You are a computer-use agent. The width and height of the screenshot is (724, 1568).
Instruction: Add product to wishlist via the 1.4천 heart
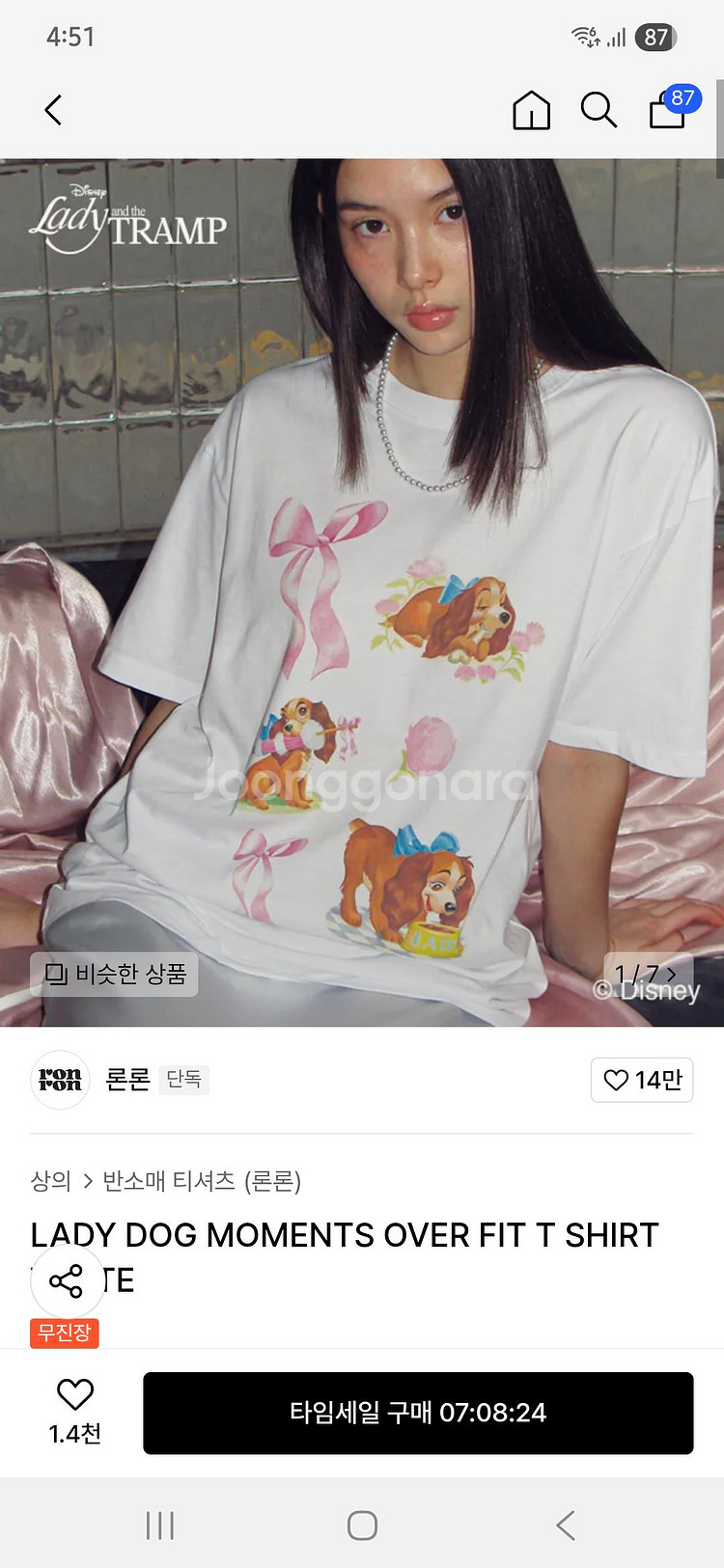75,1412
